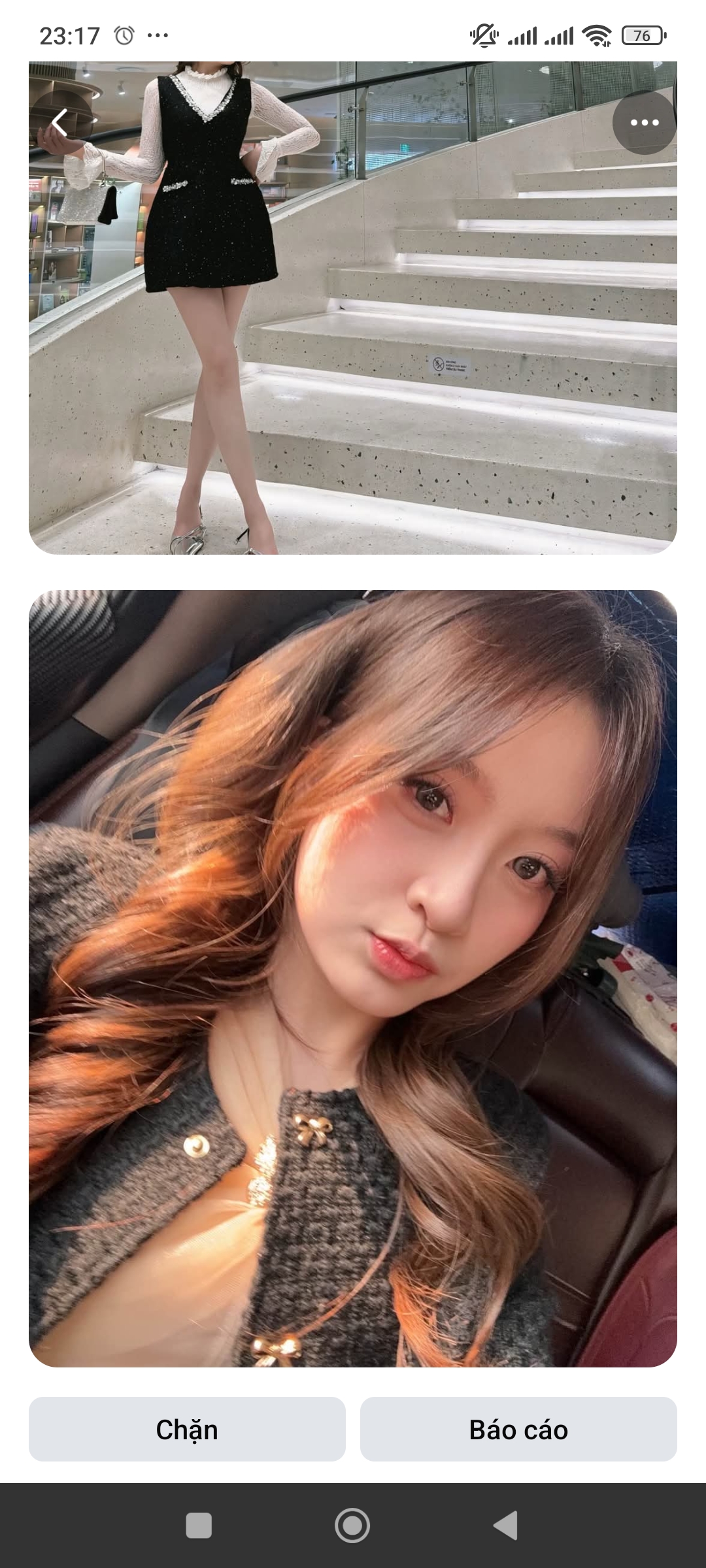Tap the system back triangle button

click(x=506, y=1526)
